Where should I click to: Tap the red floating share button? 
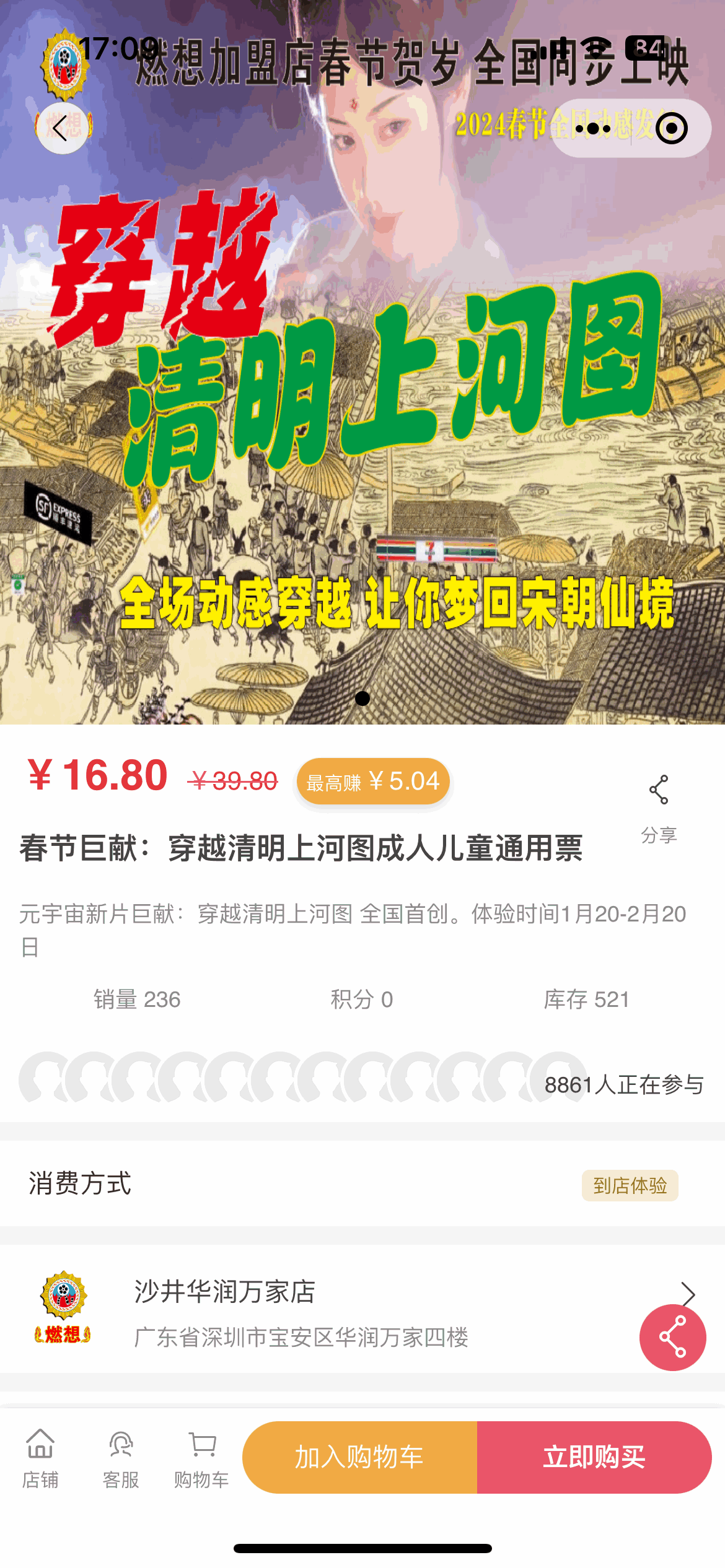coord(672,1338)
